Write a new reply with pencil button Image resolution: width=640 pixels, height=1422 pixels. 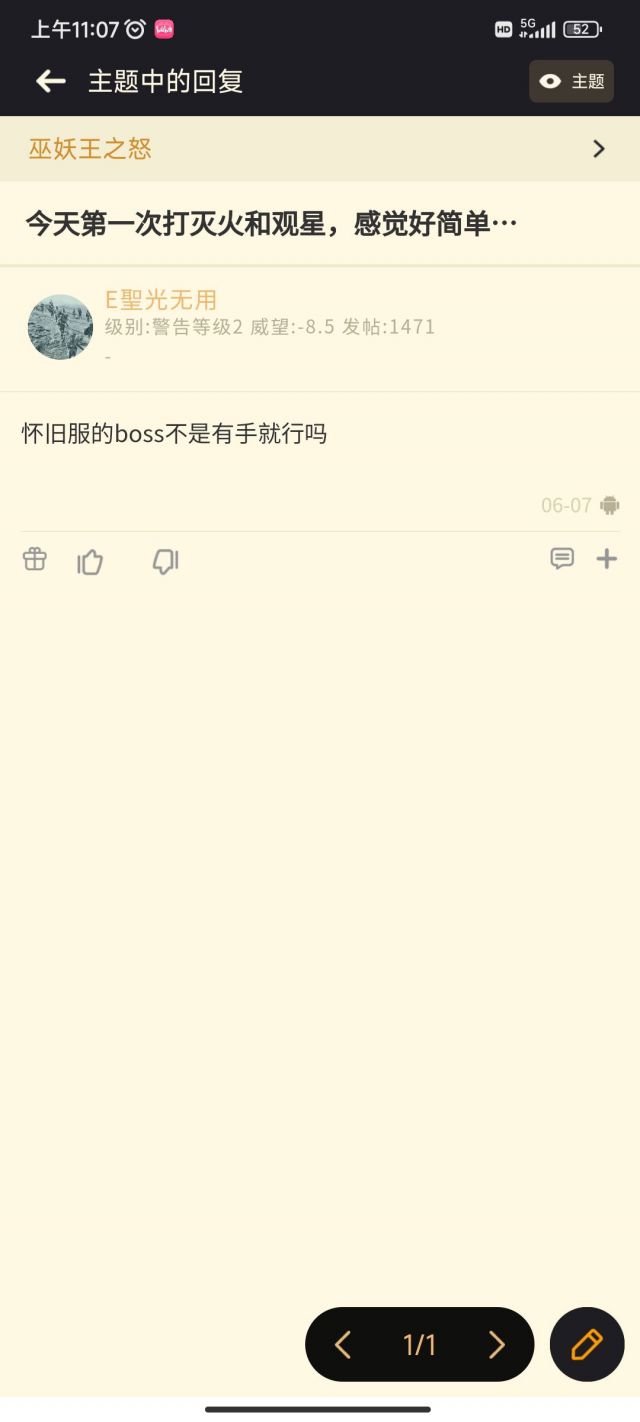pyautogui.click(x=587, y=1345)
